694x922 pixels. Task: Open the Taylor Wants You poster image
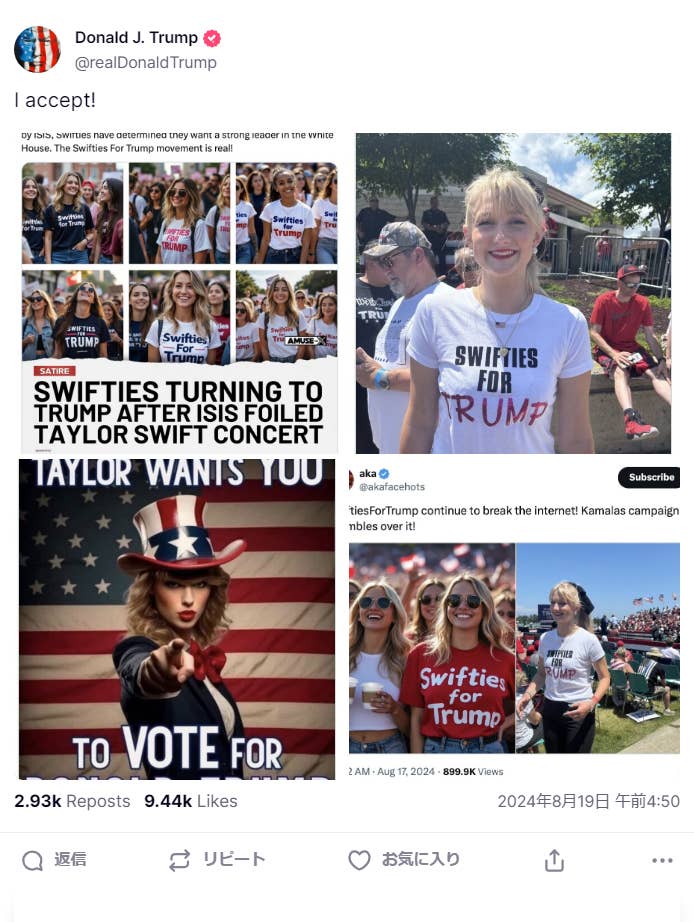177,619
